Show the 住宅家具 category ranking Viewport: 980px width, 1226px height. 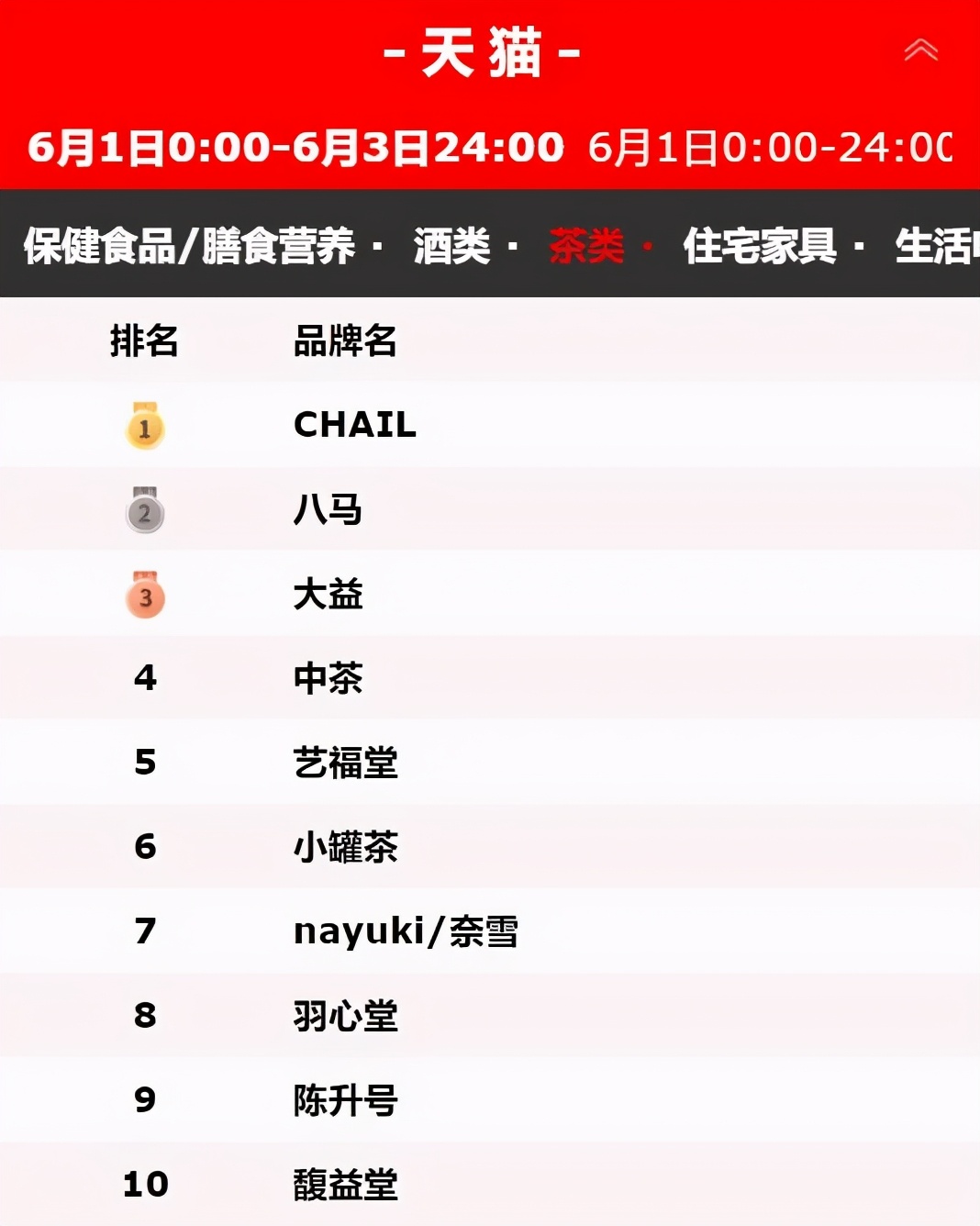coord(760,246)
